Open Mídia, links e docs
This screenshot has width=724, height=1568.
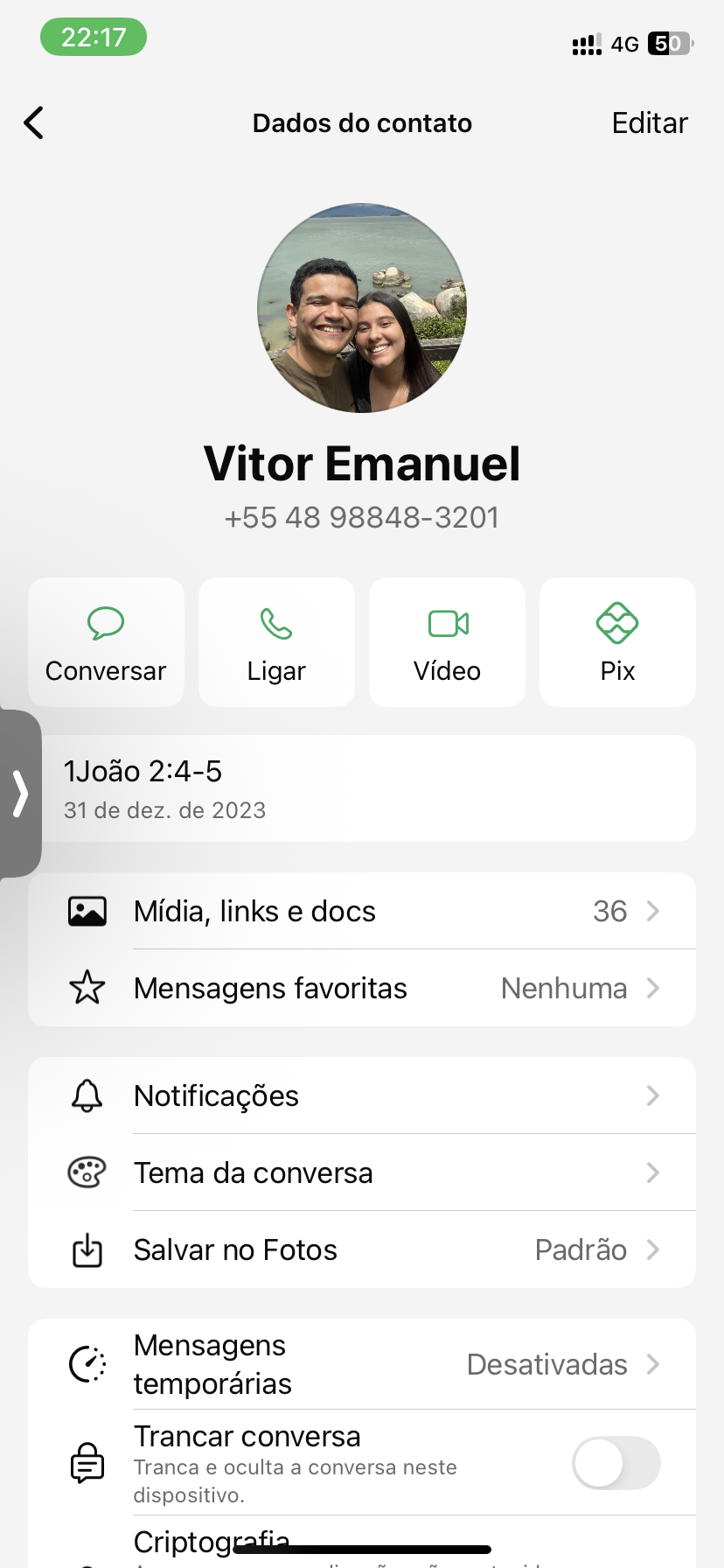362,912
